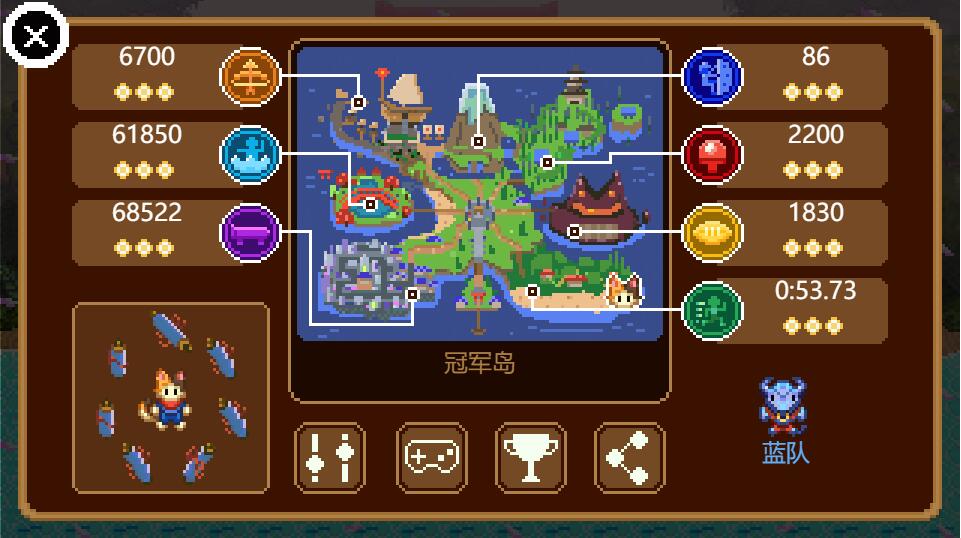Open the settings sliders button
Screen dimensions: 961x538
point(330,458)
